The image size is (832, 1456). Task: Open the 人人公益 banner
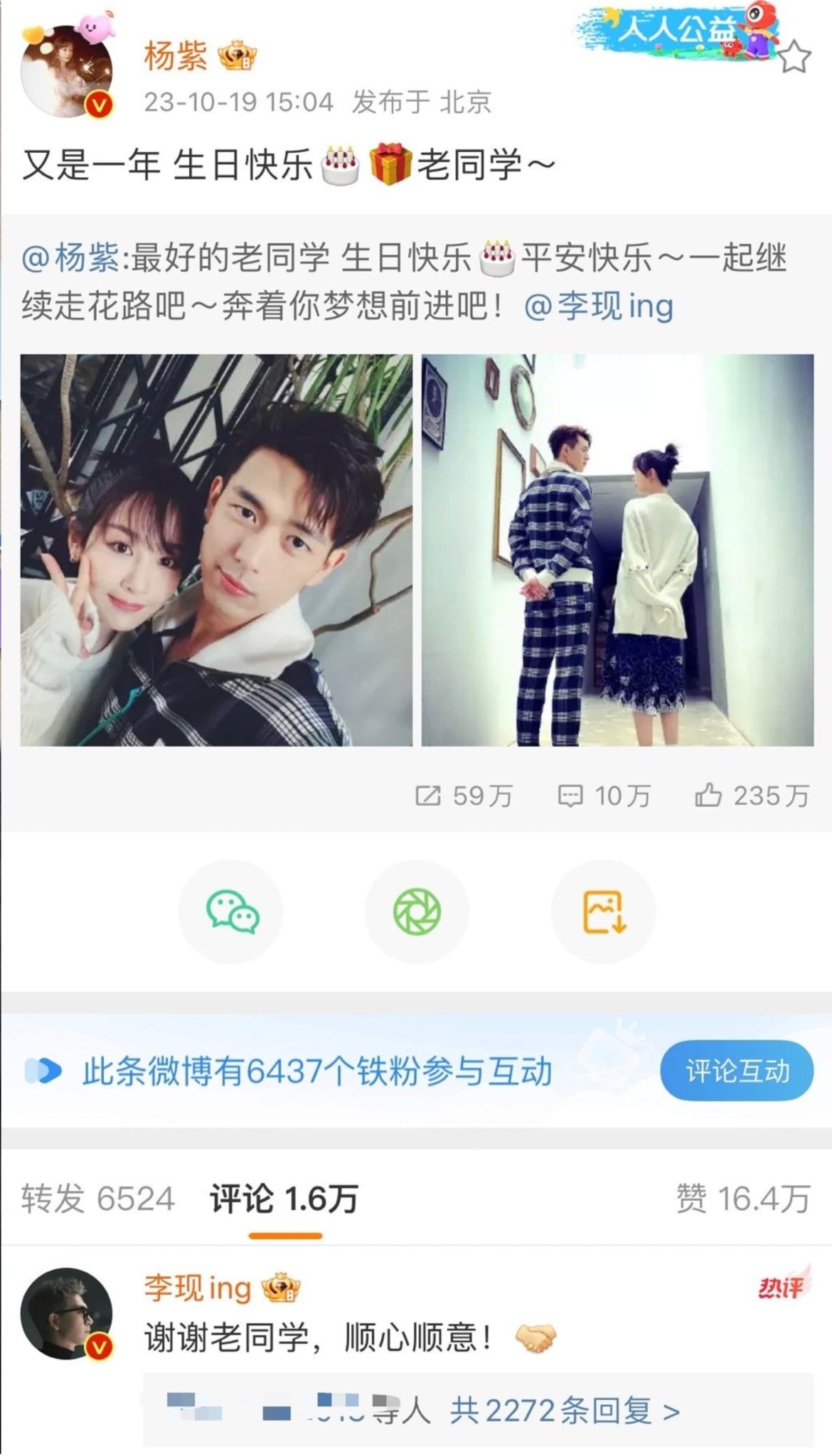coord(676,32)
